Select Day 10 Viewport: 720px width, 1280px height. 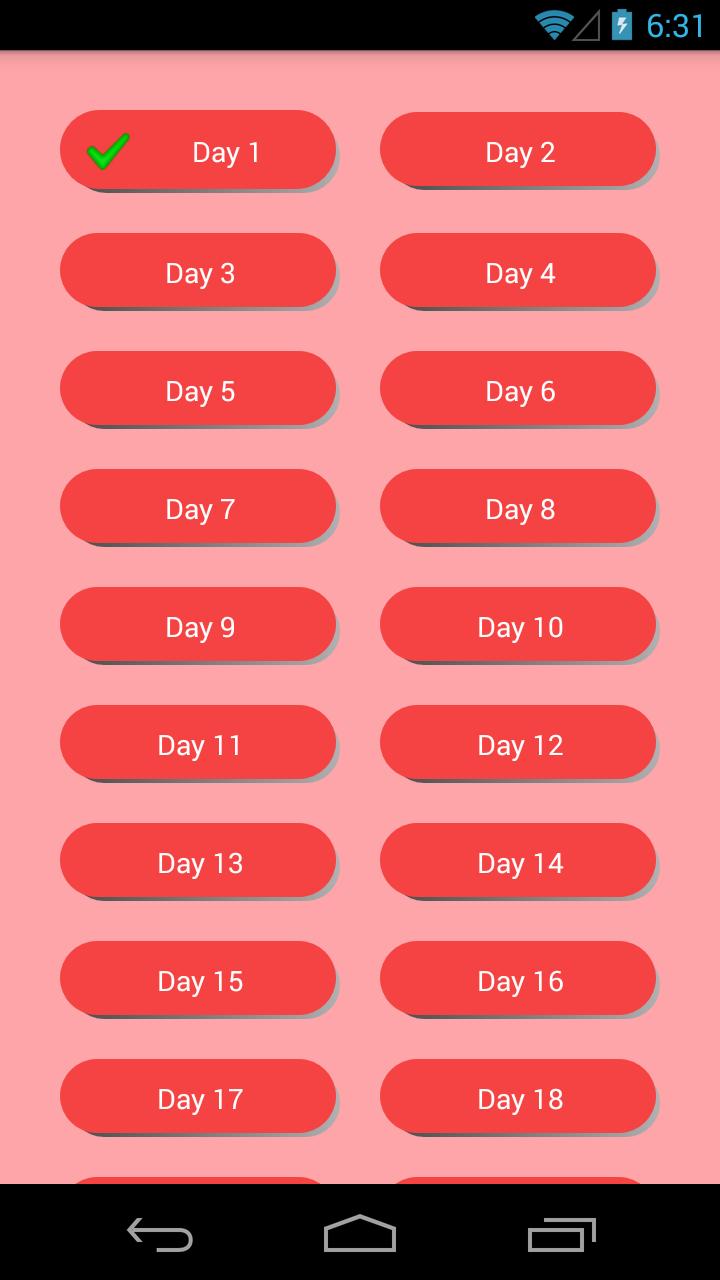click(x=519, y=626)
